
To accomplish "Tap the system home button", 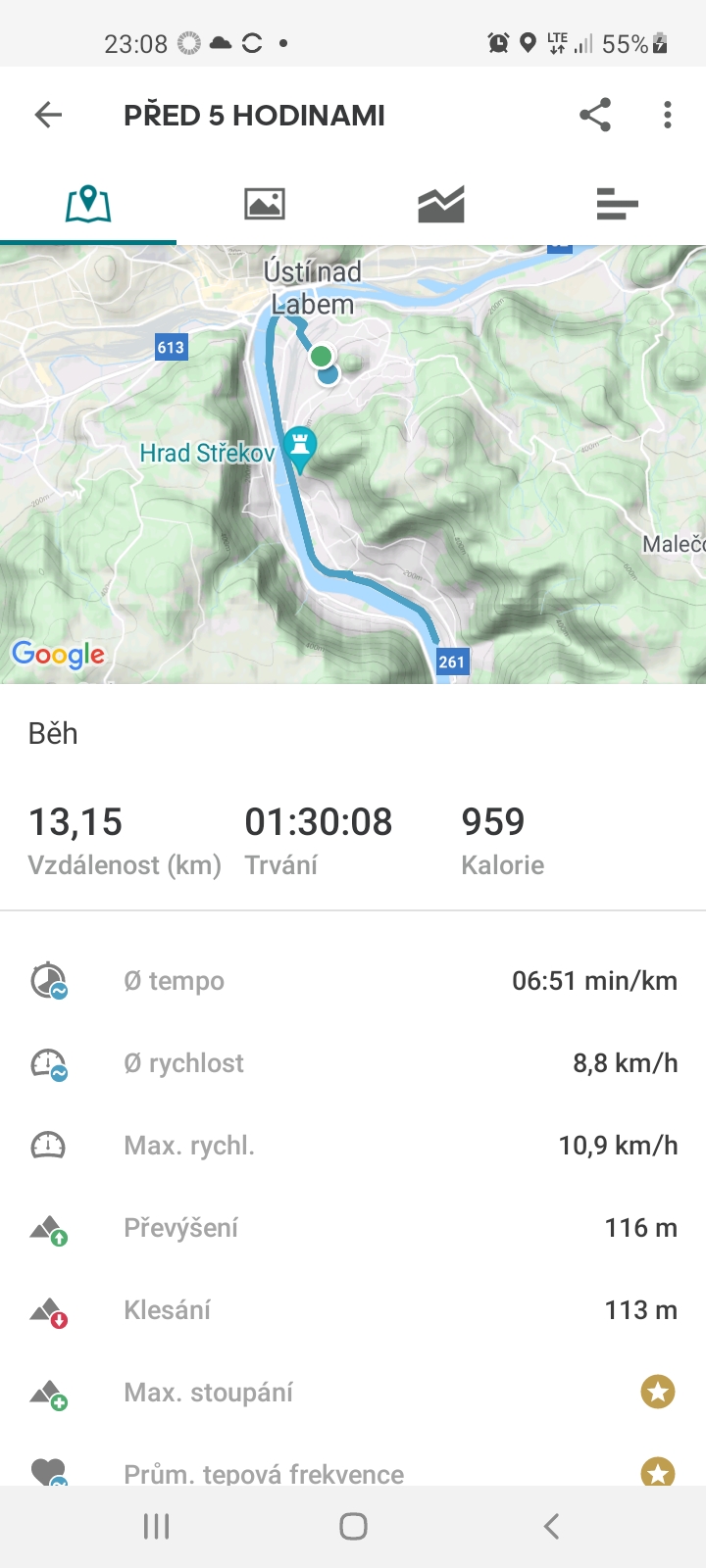I will click(353, 1526).
